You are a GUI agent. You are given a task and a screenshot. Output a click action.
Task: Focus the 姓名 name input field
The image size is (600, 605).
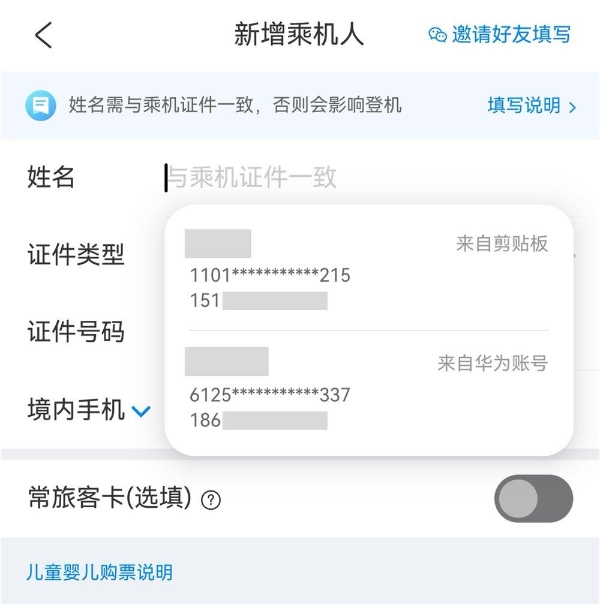coord(360,178)
